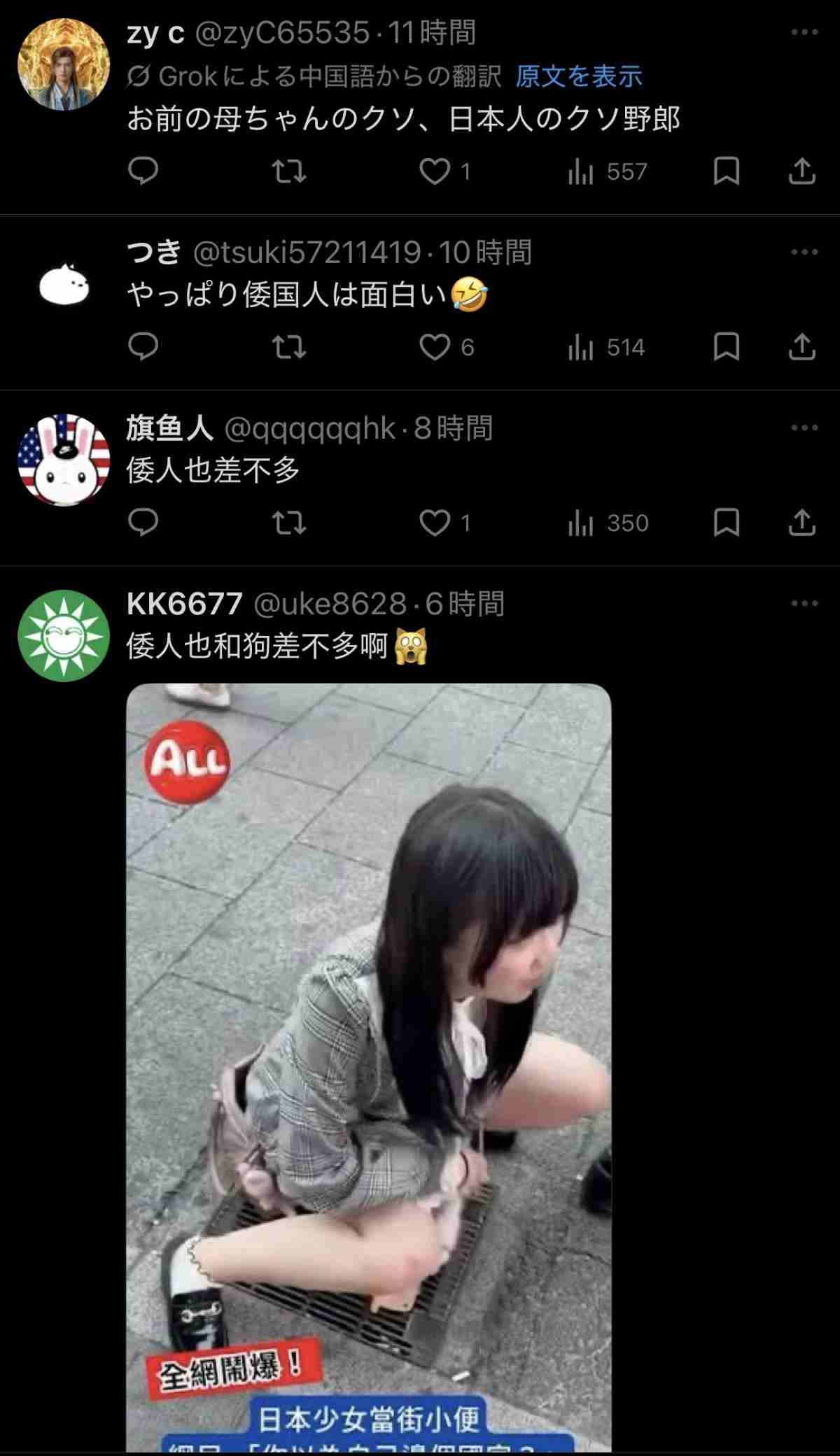Open KK6677's profile avatar

tap(64, 635)
